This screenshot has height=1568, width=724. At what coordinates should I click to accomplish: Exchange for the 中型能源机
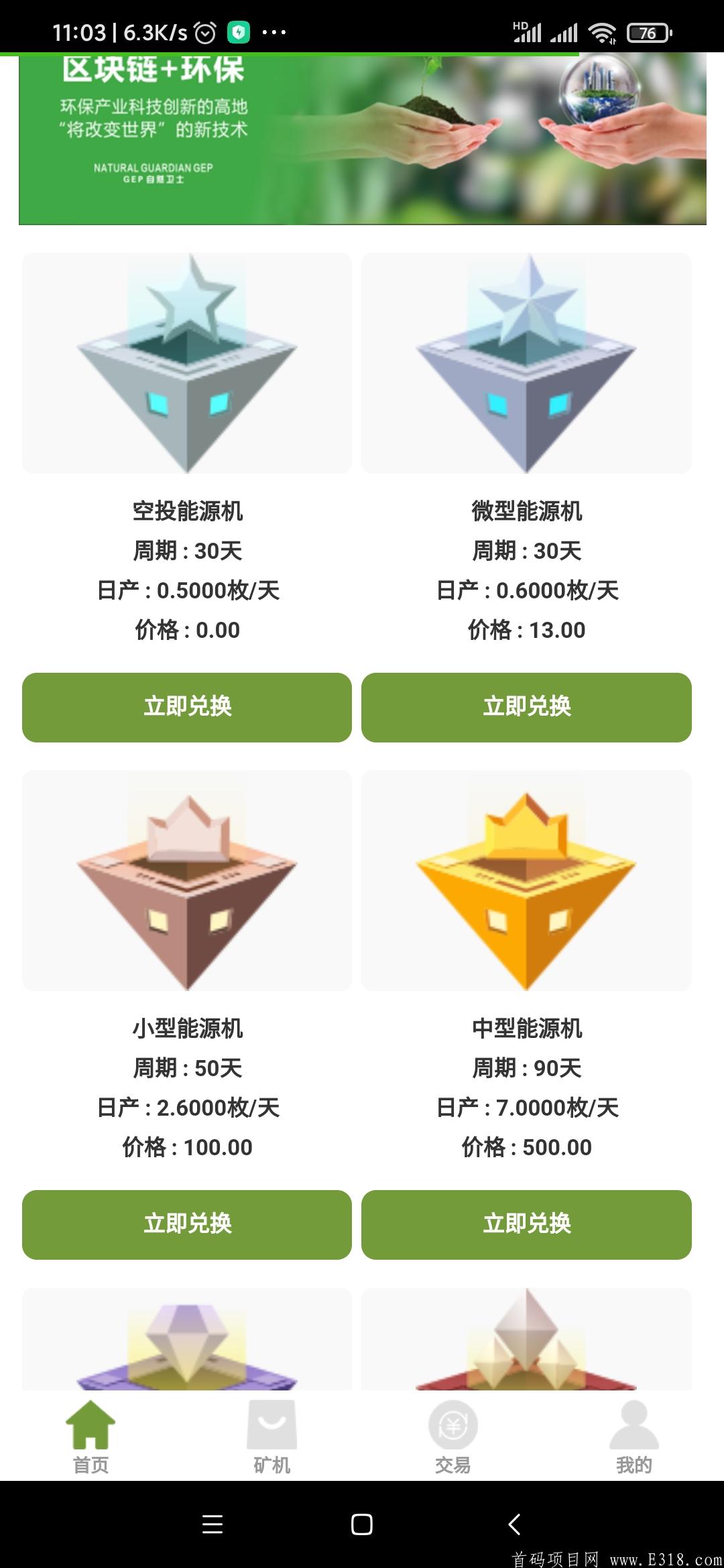pyautogui.click(x=526, y=1224)
